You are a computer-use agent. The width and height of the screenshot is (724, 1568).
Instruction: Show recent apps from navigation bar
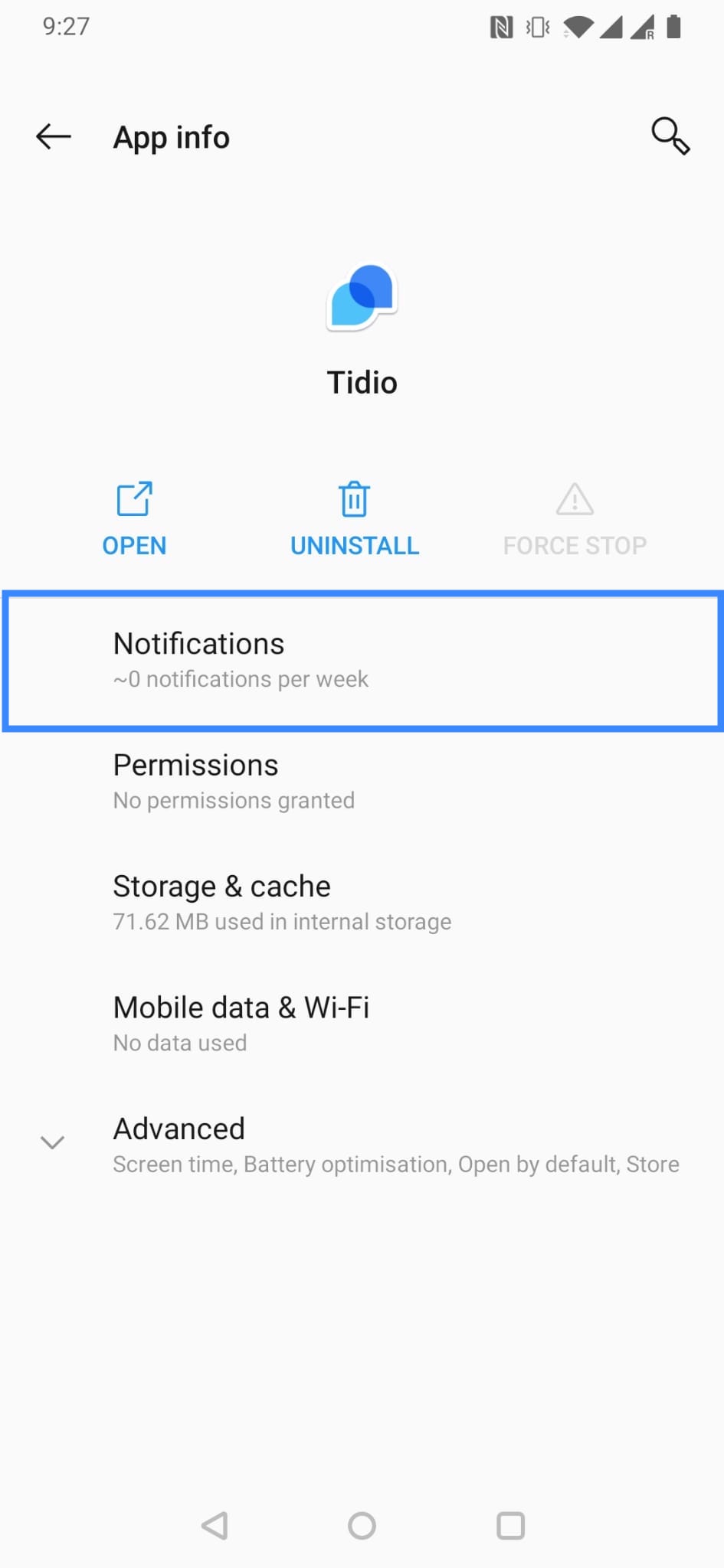pos(510,1525)
